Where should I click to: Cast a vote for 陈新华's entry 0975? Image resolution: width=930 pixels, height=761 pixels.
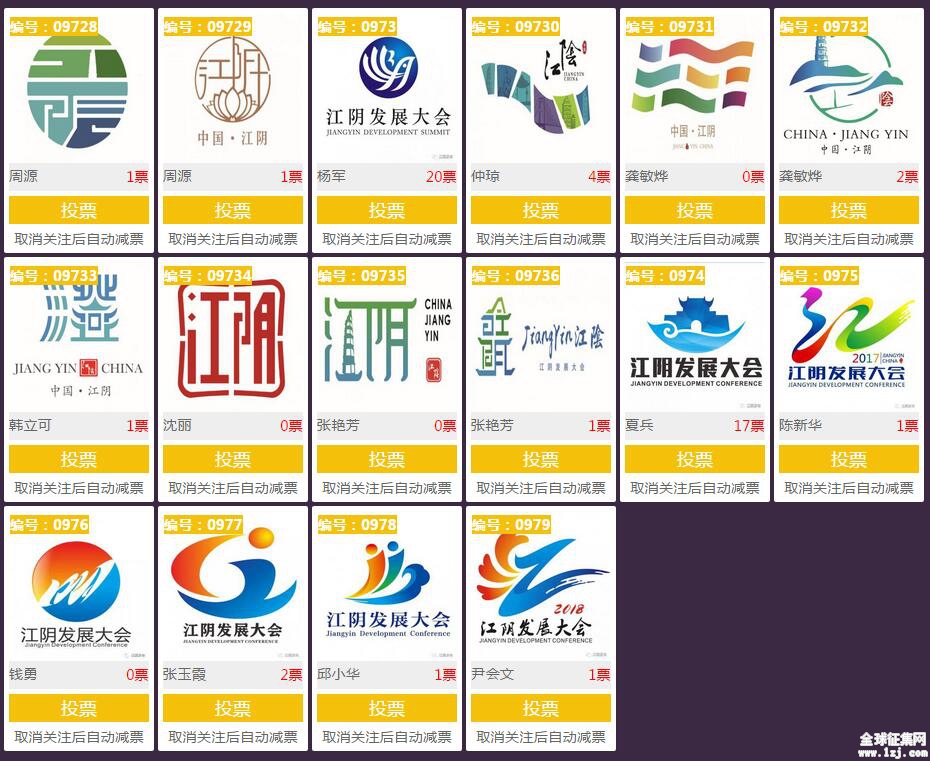(x=849, y=459)
